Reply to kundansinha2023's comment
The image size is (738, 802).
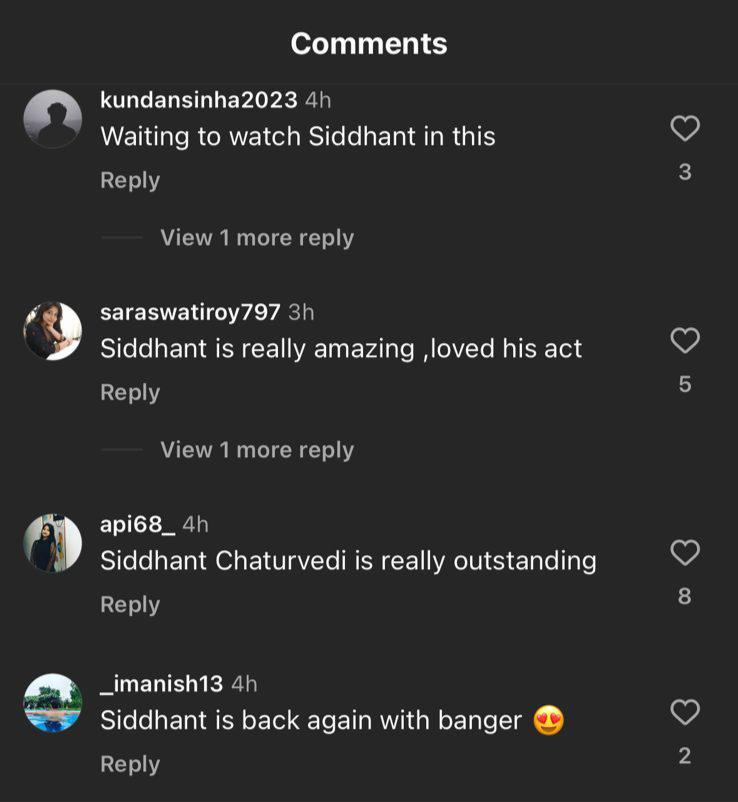[x=130, y=180]
